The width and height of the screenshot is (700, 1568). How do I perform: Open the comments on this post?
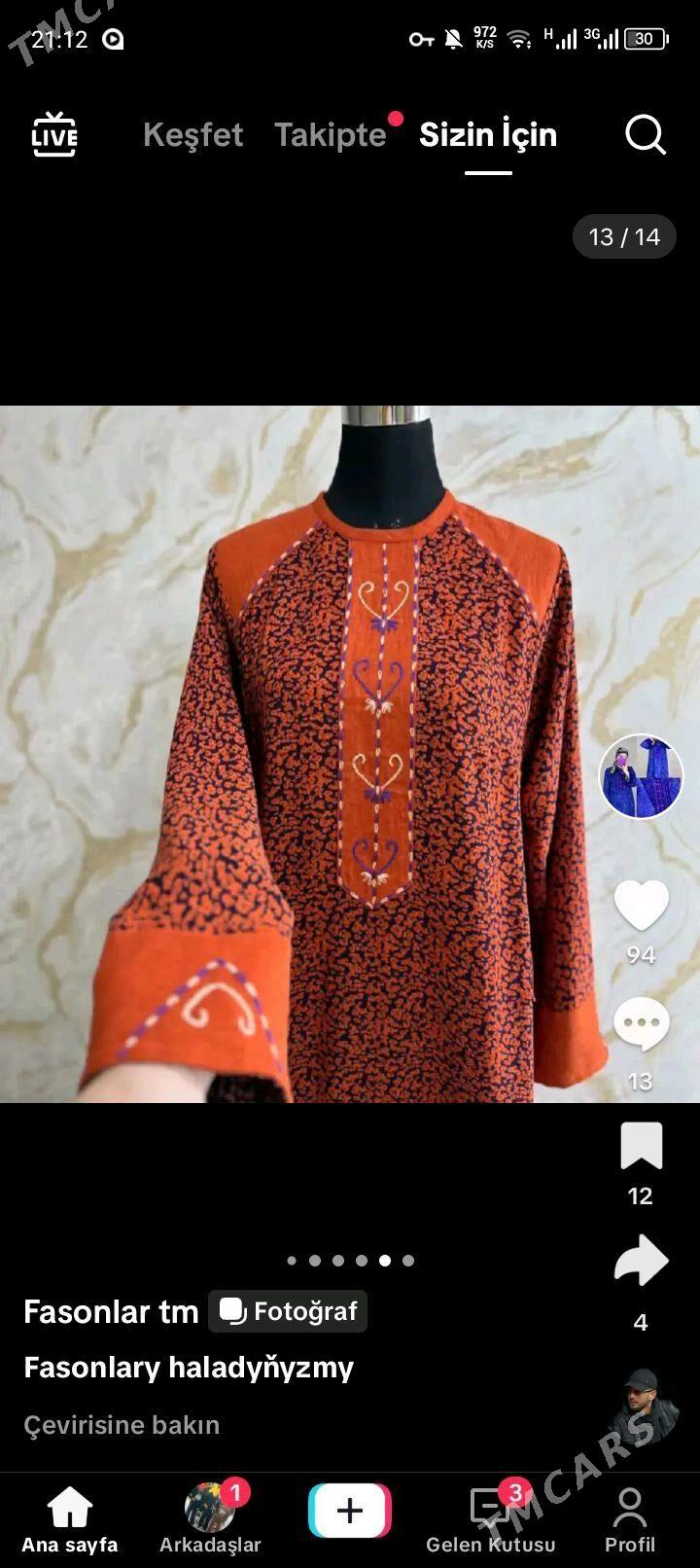click(641, 1025)
